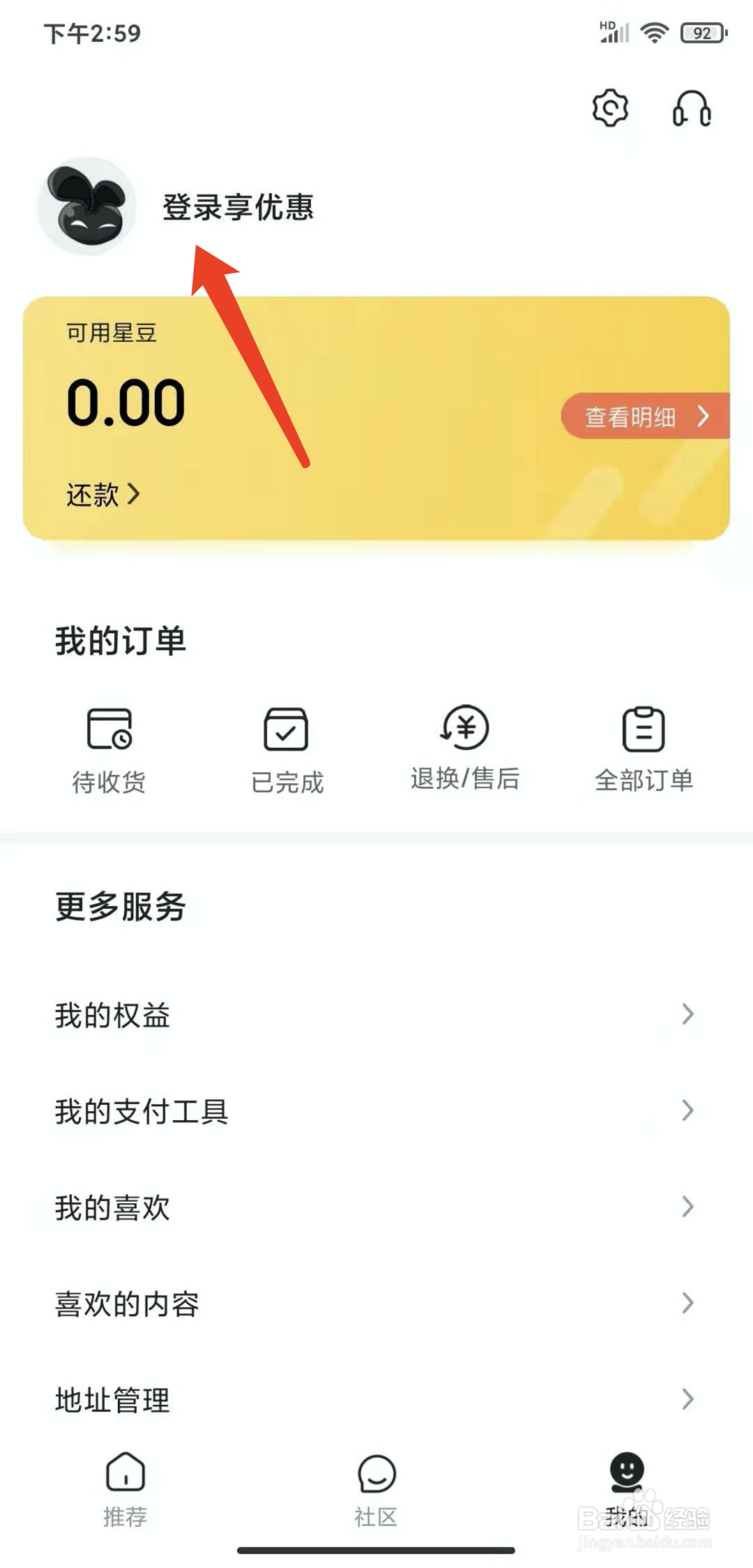Expand the 我的权益 row chevron
This screenshot has width=753, height=1568.
point(687,1016)
